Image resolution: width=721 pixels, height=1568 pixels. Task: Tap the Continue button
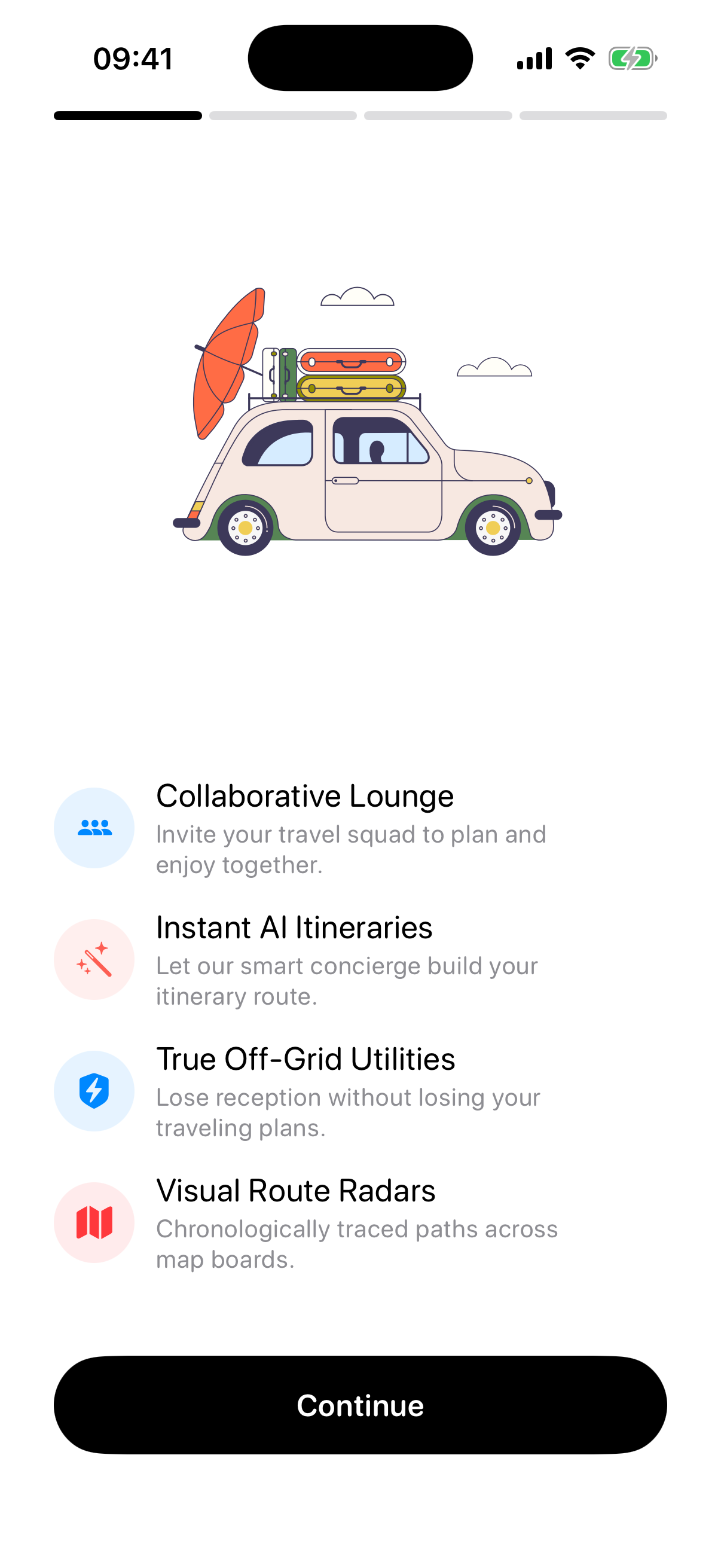pyautogui.click(x=360, y=1405)
